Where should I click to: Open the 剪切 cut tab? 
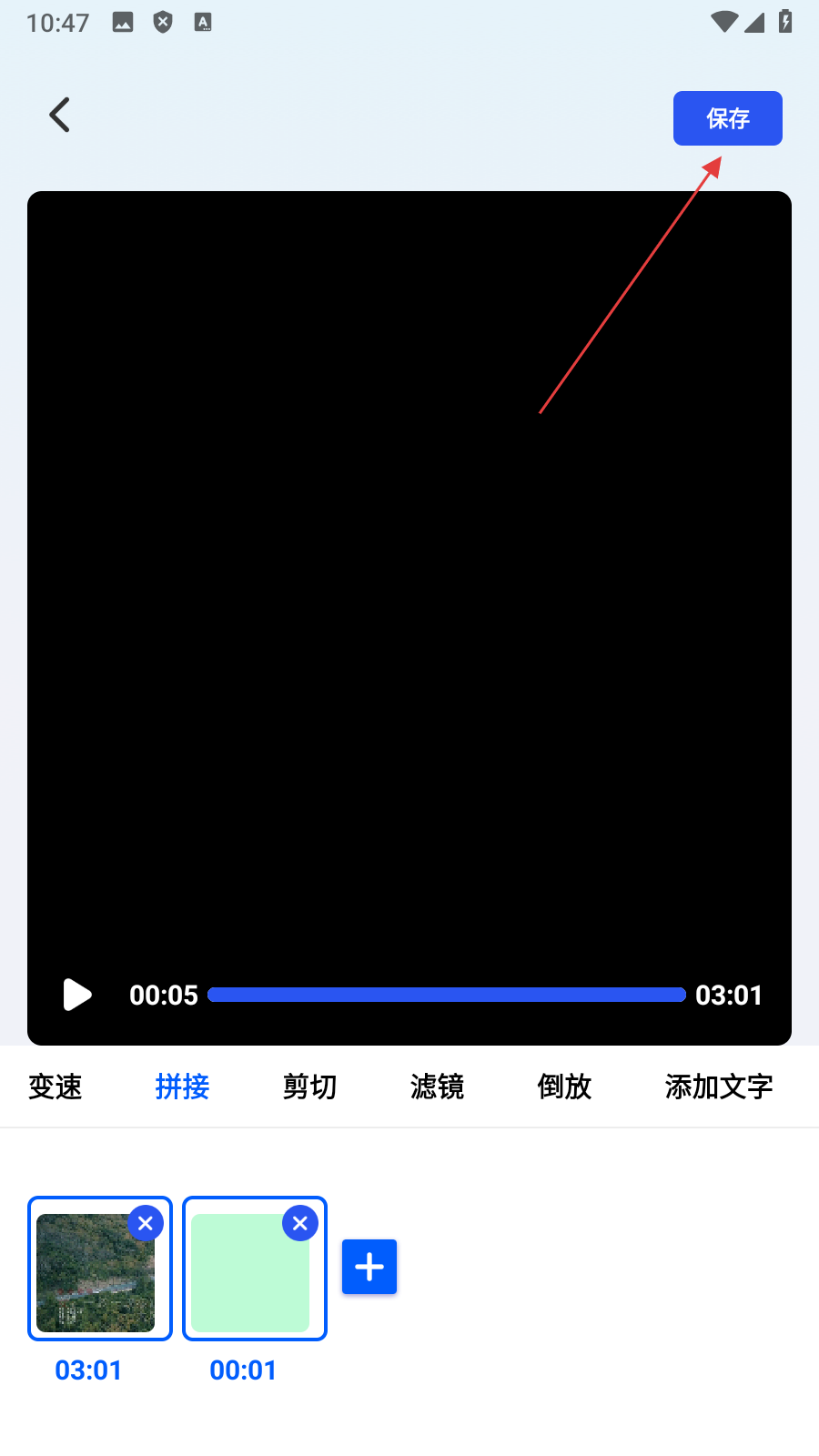[309, 1087]
